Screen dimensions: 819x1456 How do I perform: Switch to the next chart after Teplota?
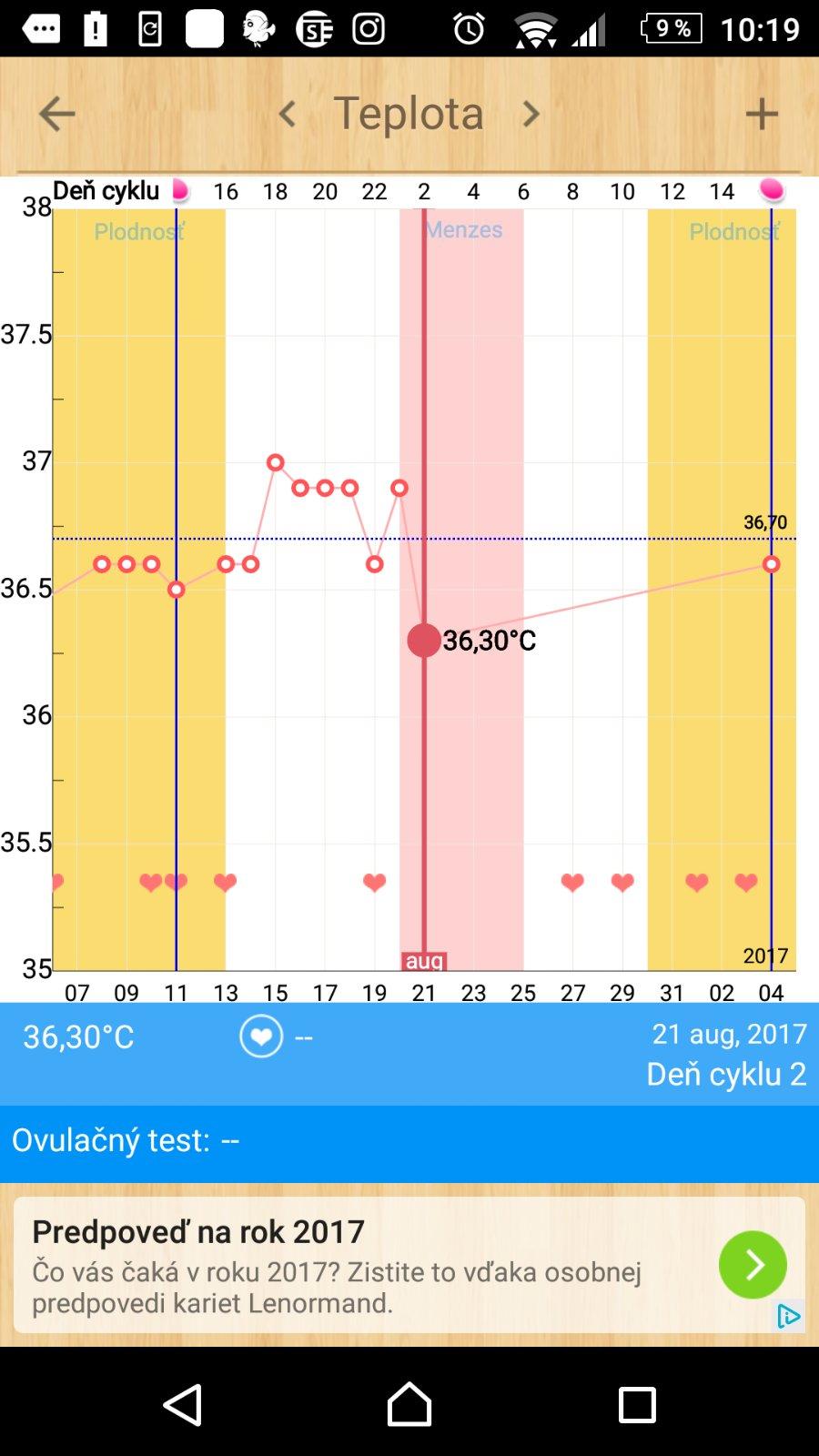pos(531,114)
